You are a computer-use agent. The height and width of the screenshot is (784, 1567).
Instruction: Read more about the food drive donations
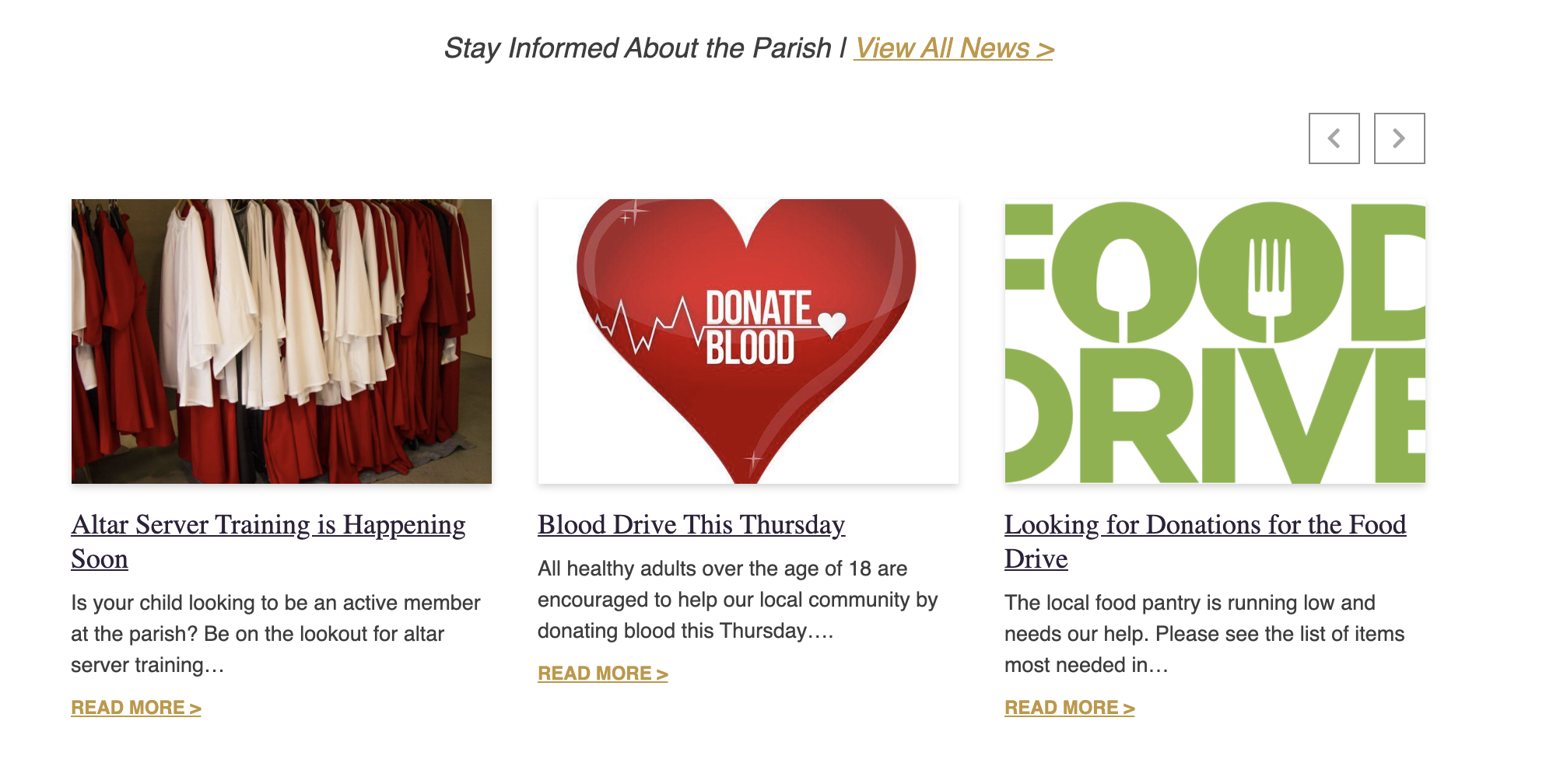[x=1069, y=708]
